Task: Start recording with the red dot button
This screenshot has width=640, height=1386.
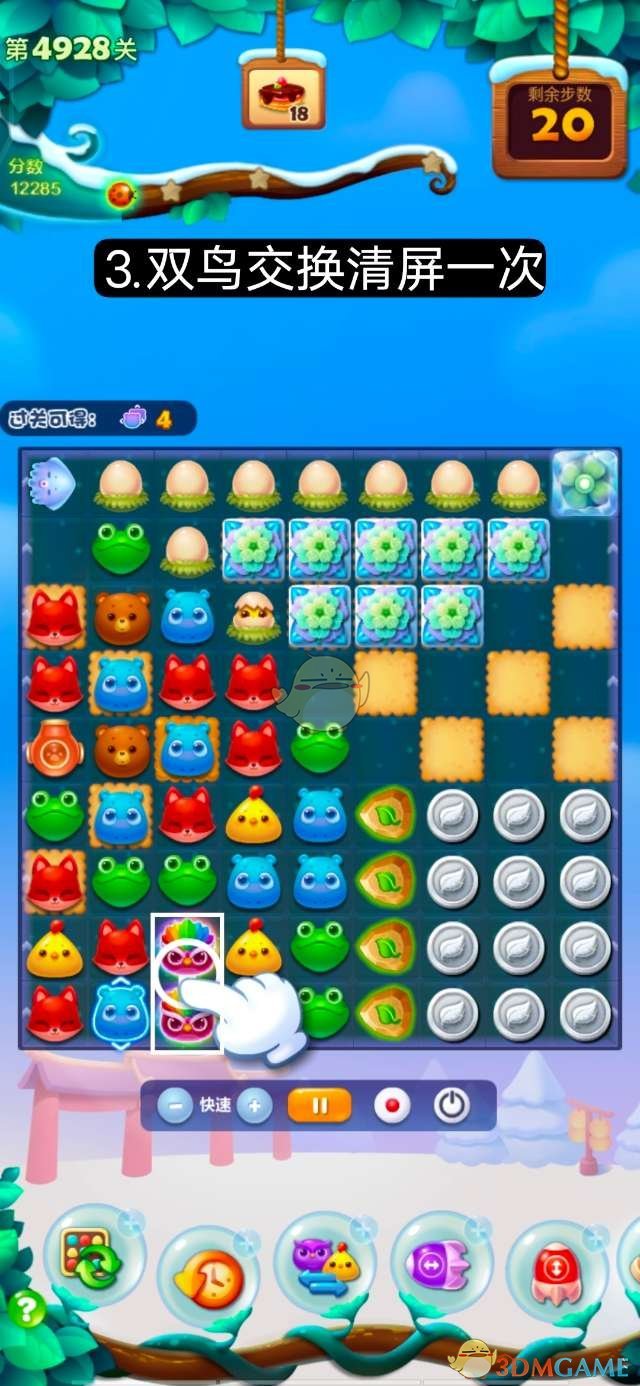Action: click(x=391, y=1106)
